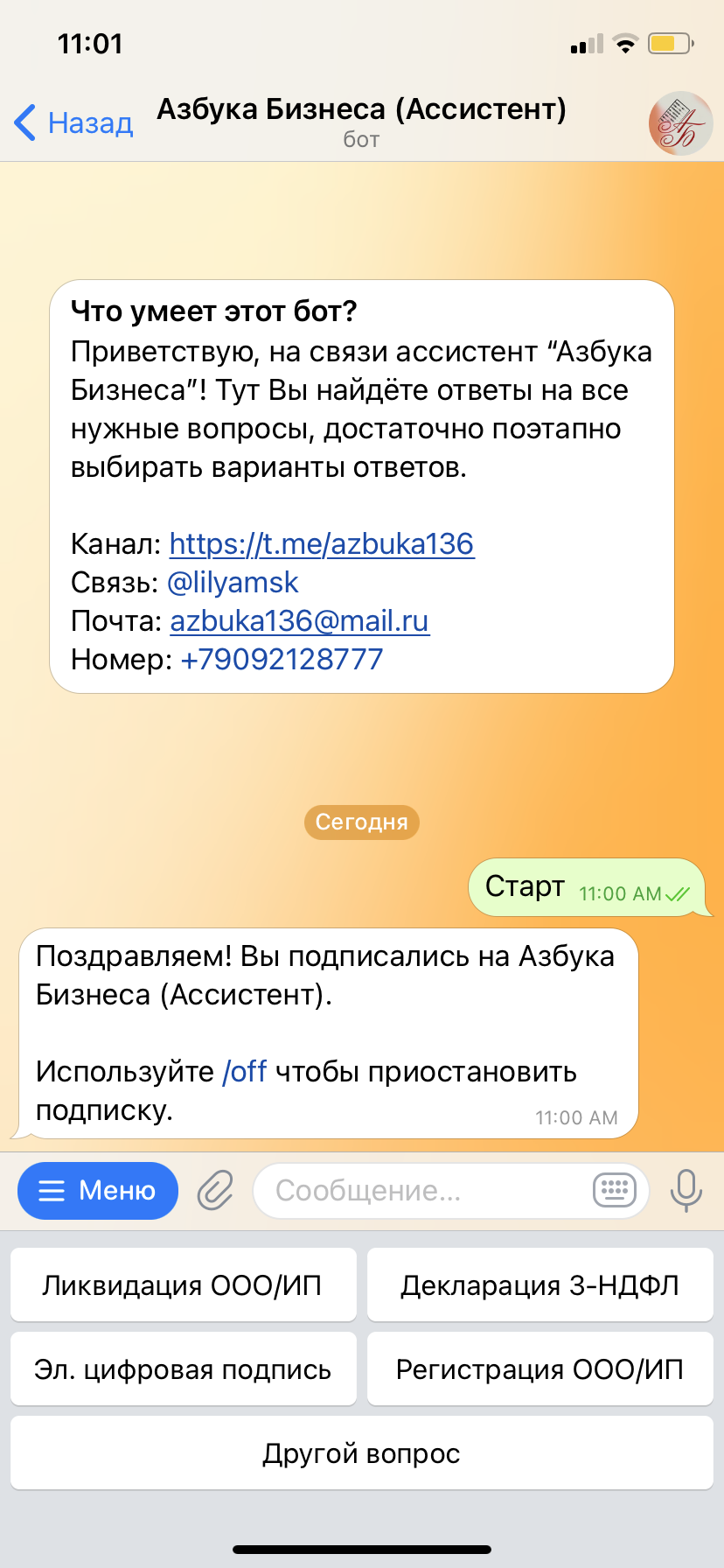The image size is (724, 1568).
Task: Open the @lilyamsk contact mention
Action: [233, 583]
